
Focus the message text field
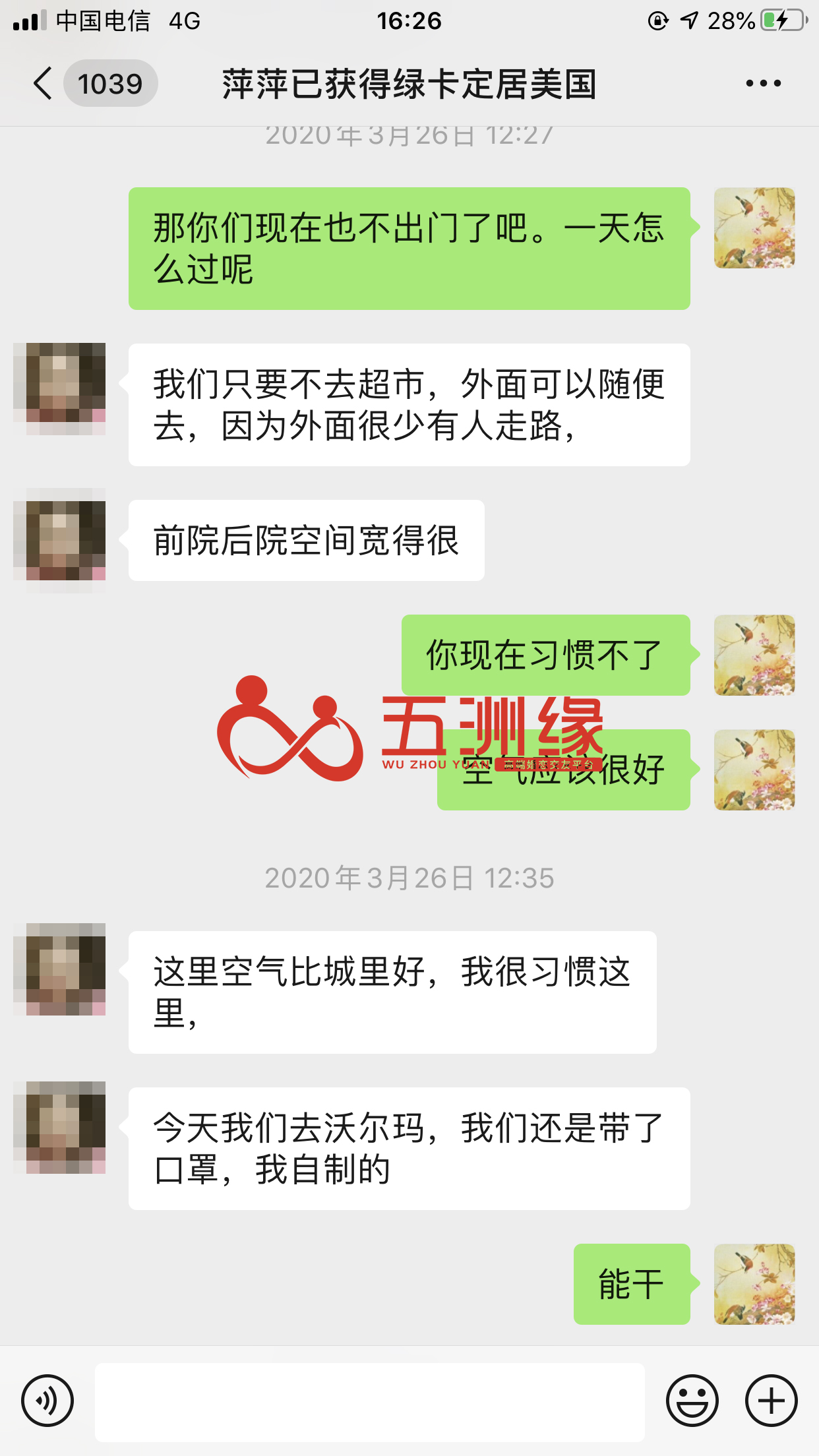pyautogui.click(x=369, y=1402)
